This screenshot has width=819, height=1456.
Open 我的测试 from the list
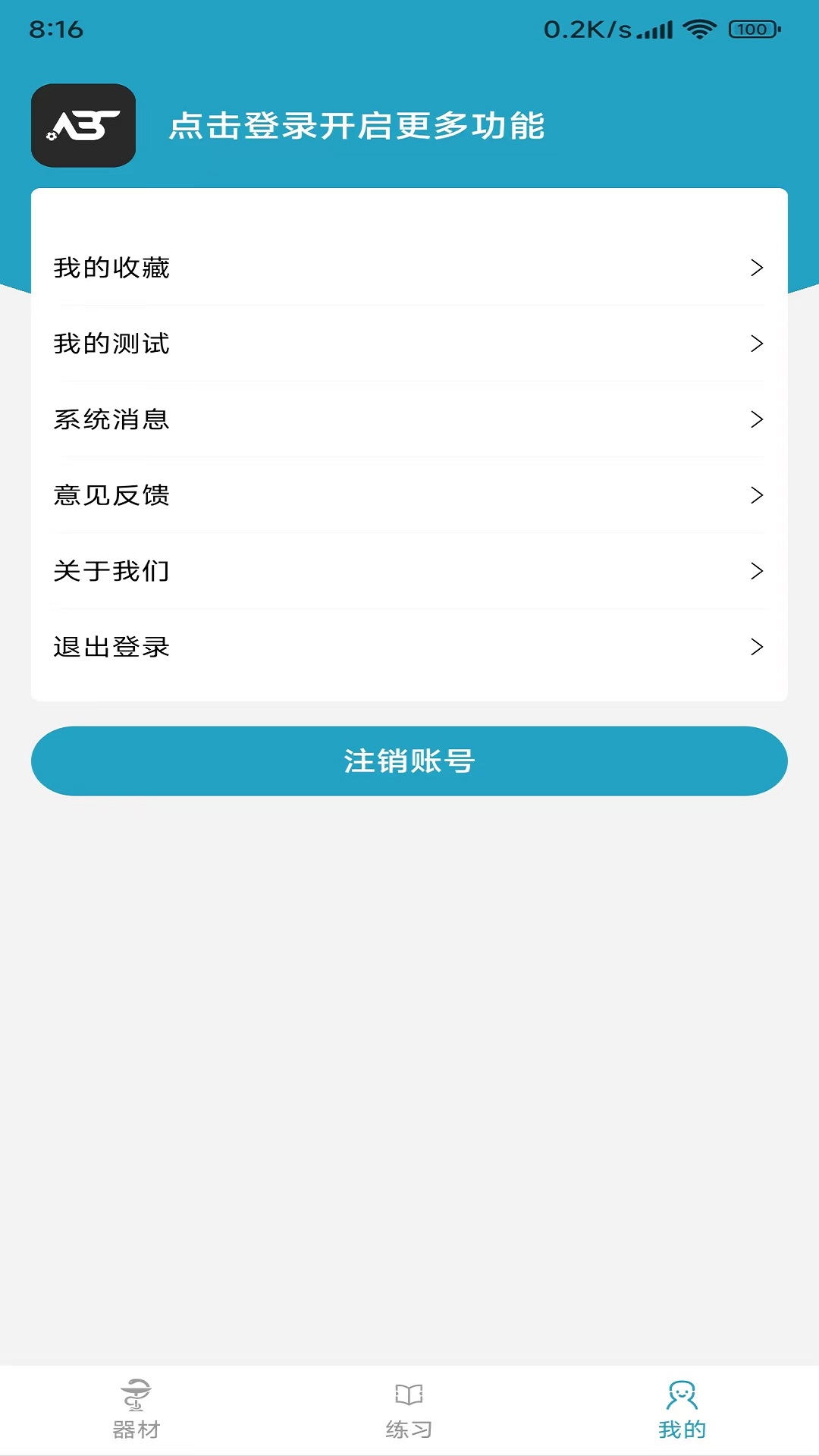pyautogui.click(x=303, y=344)
